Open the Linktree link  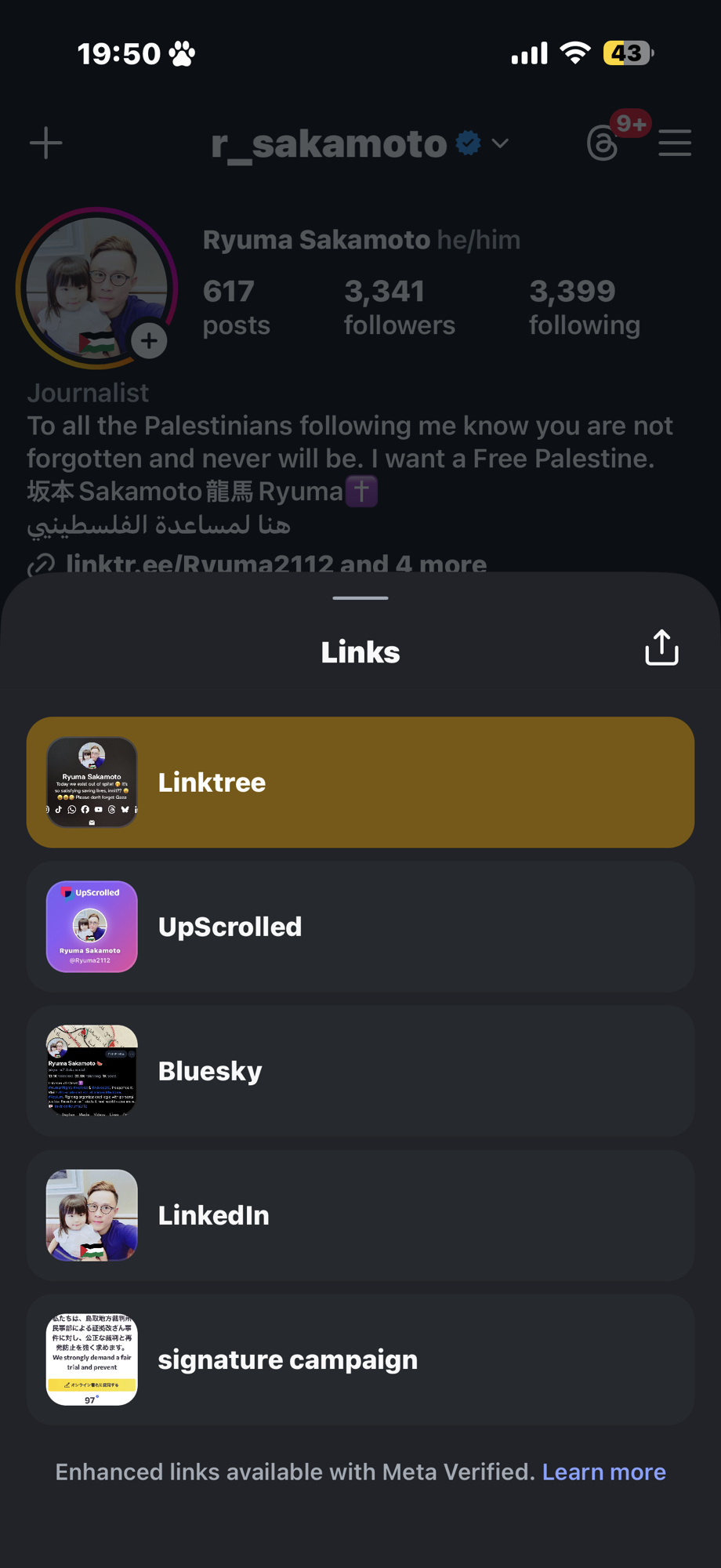pos(360,782)
